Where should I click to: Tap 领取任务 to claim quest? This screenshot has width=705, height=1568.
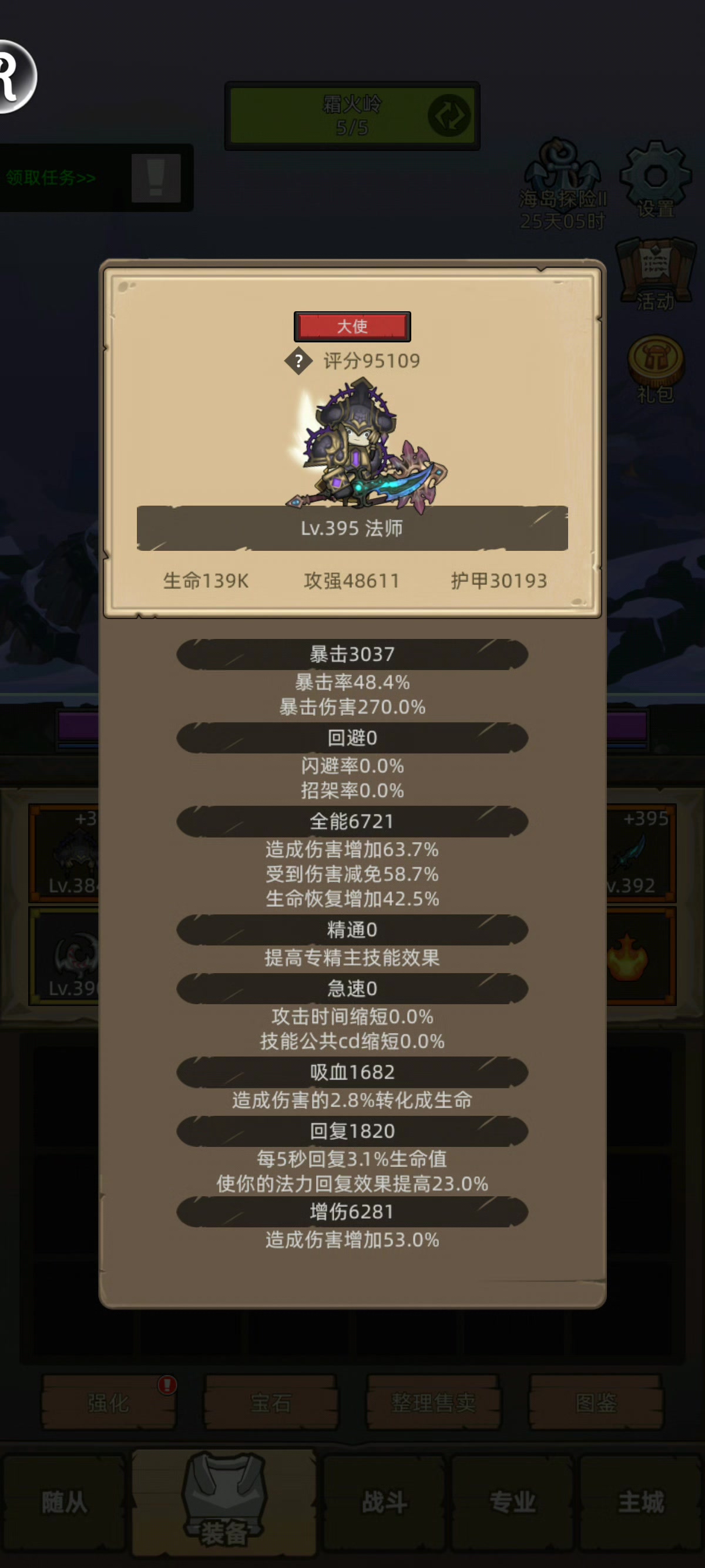pos(51,178)
